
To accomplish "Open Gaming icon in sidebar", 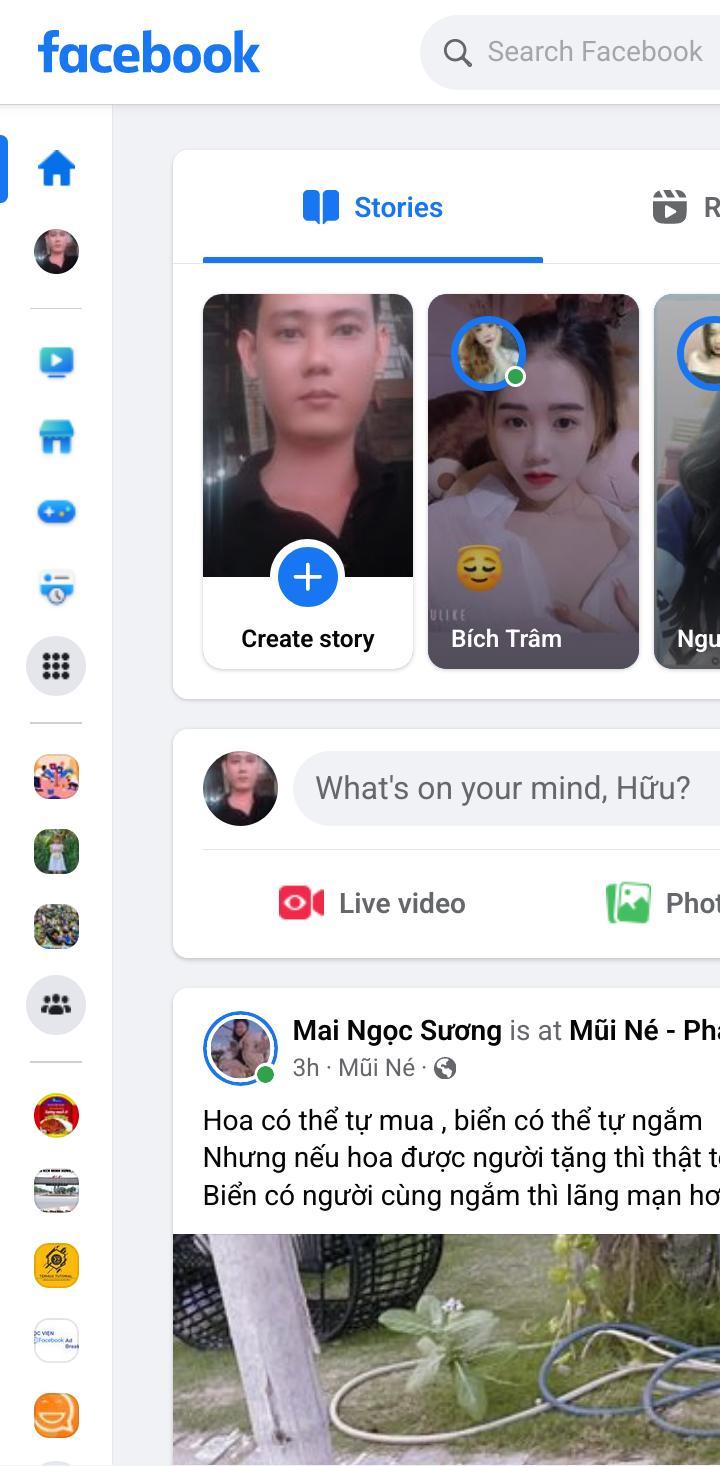I will (56, 512).
